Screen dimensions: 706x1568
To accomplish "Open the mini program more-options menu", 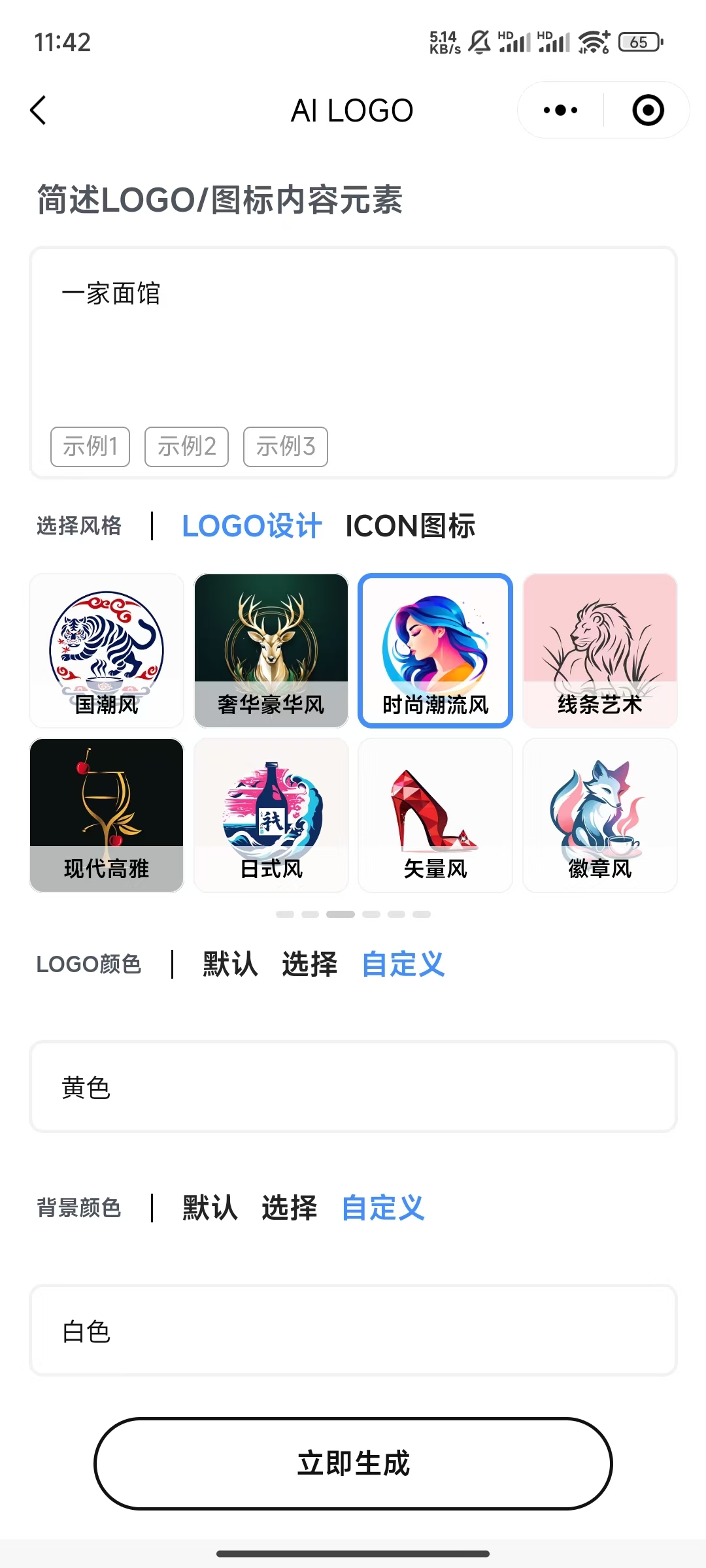I will (560, 110).
